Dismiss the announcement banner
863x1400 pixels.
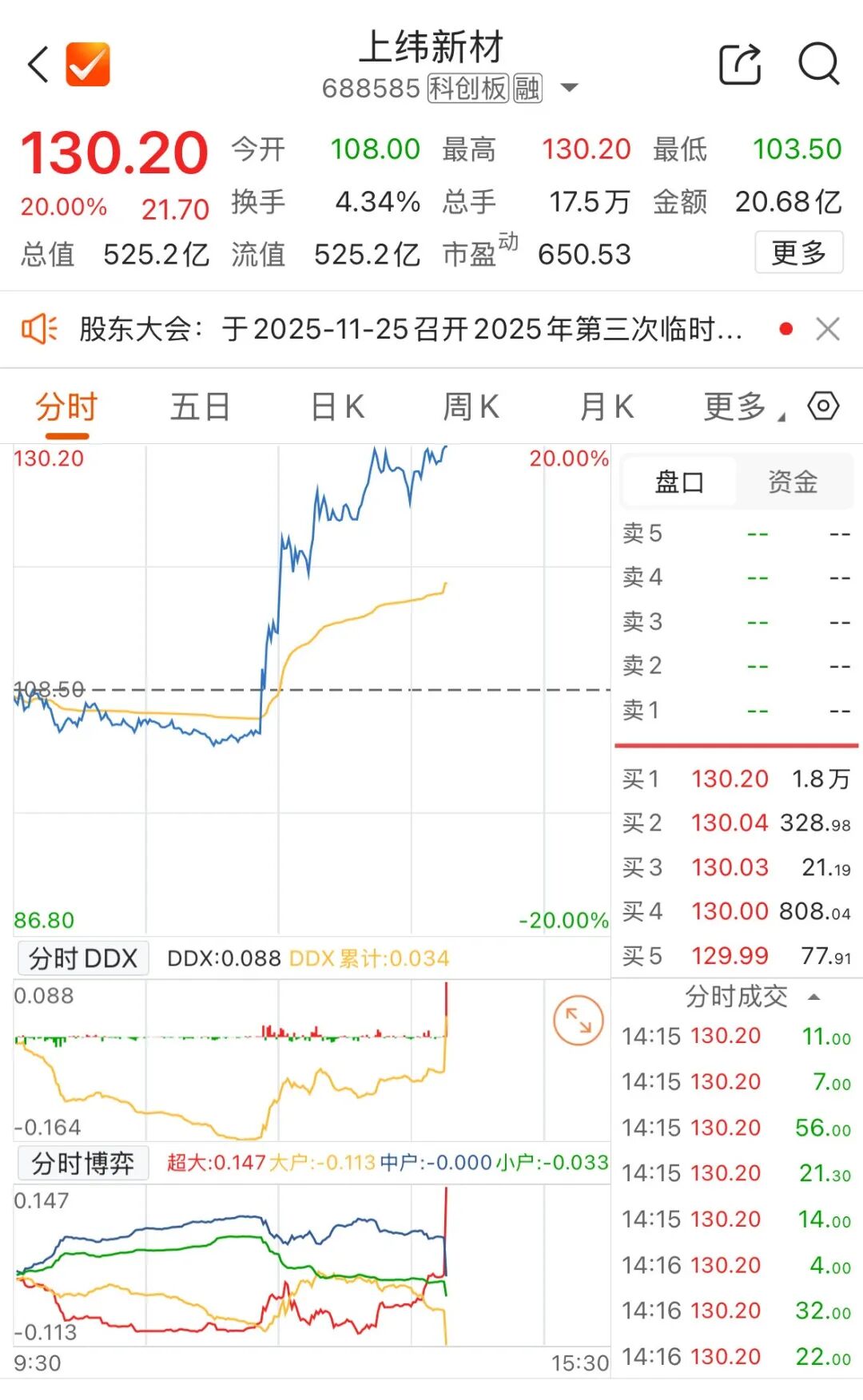(x=827, y=329)
